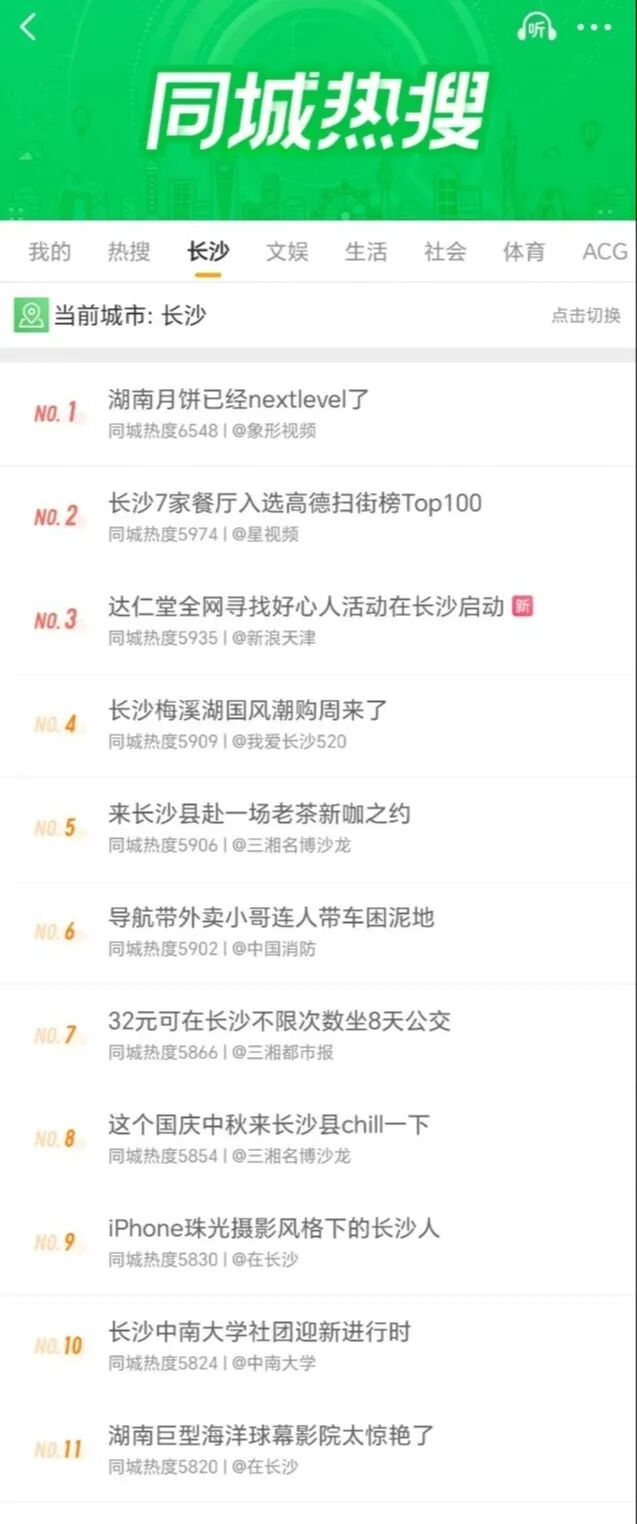Open the listen headphone icon
The height and width of the screenshot is (1524, 637).
coord(536,28)
